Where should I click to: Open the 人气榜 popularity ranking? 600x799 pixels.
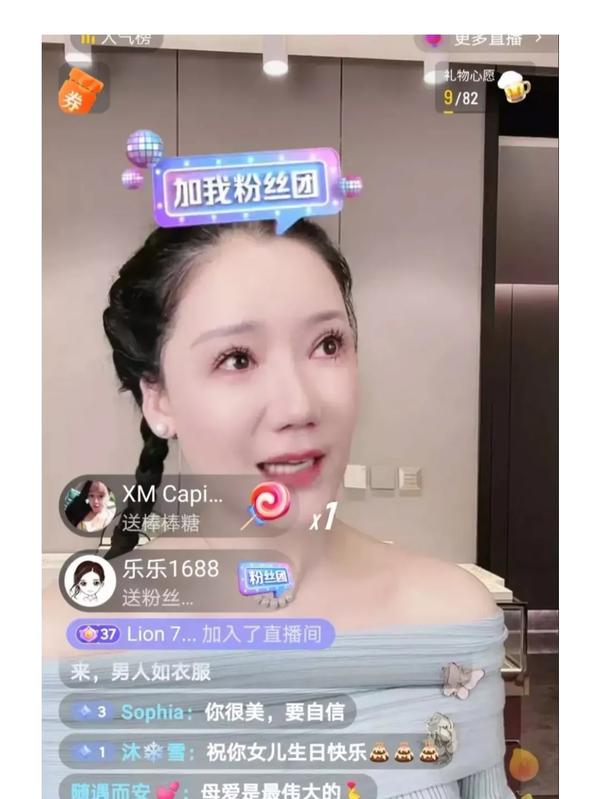tap(116, 40)
